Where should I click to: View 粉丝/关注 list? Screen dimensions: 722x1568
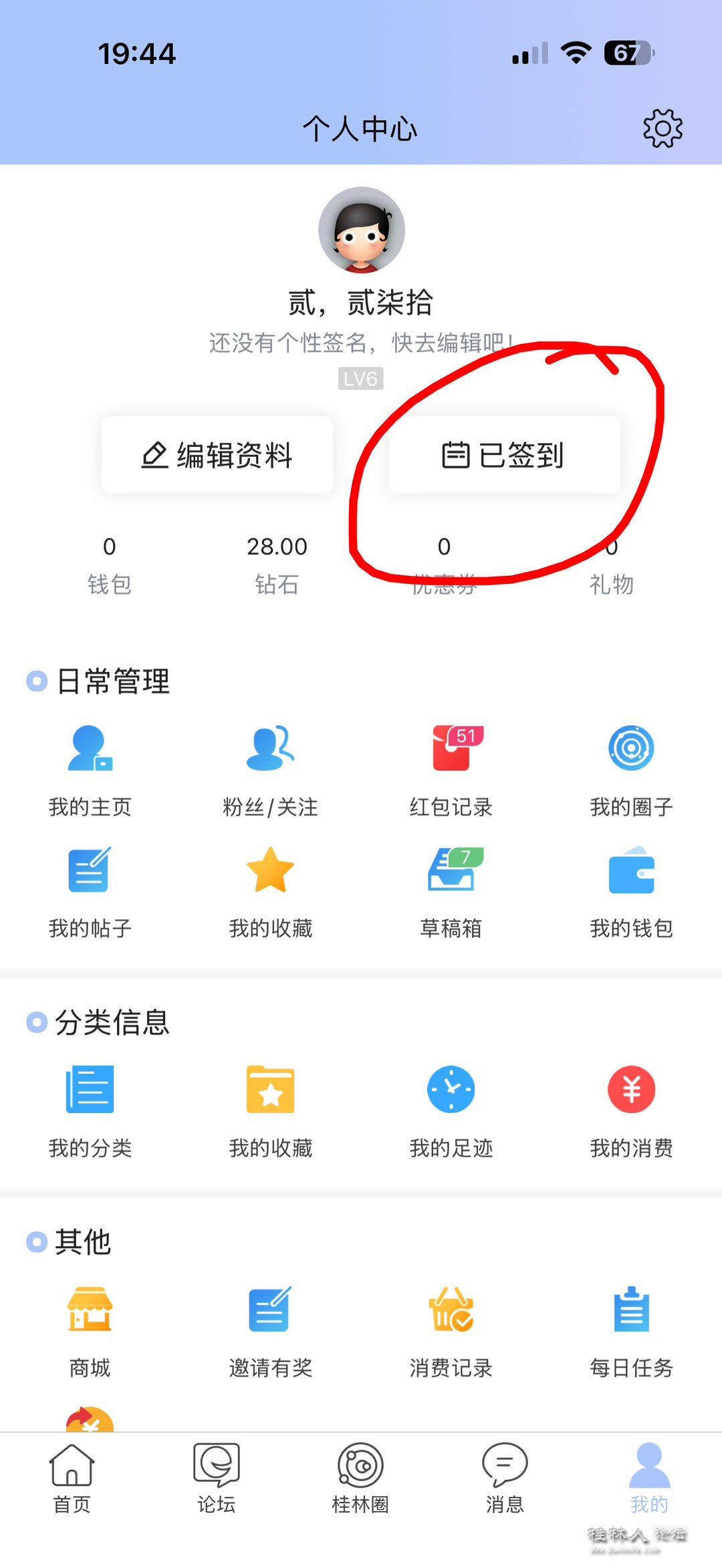[270, 768]
